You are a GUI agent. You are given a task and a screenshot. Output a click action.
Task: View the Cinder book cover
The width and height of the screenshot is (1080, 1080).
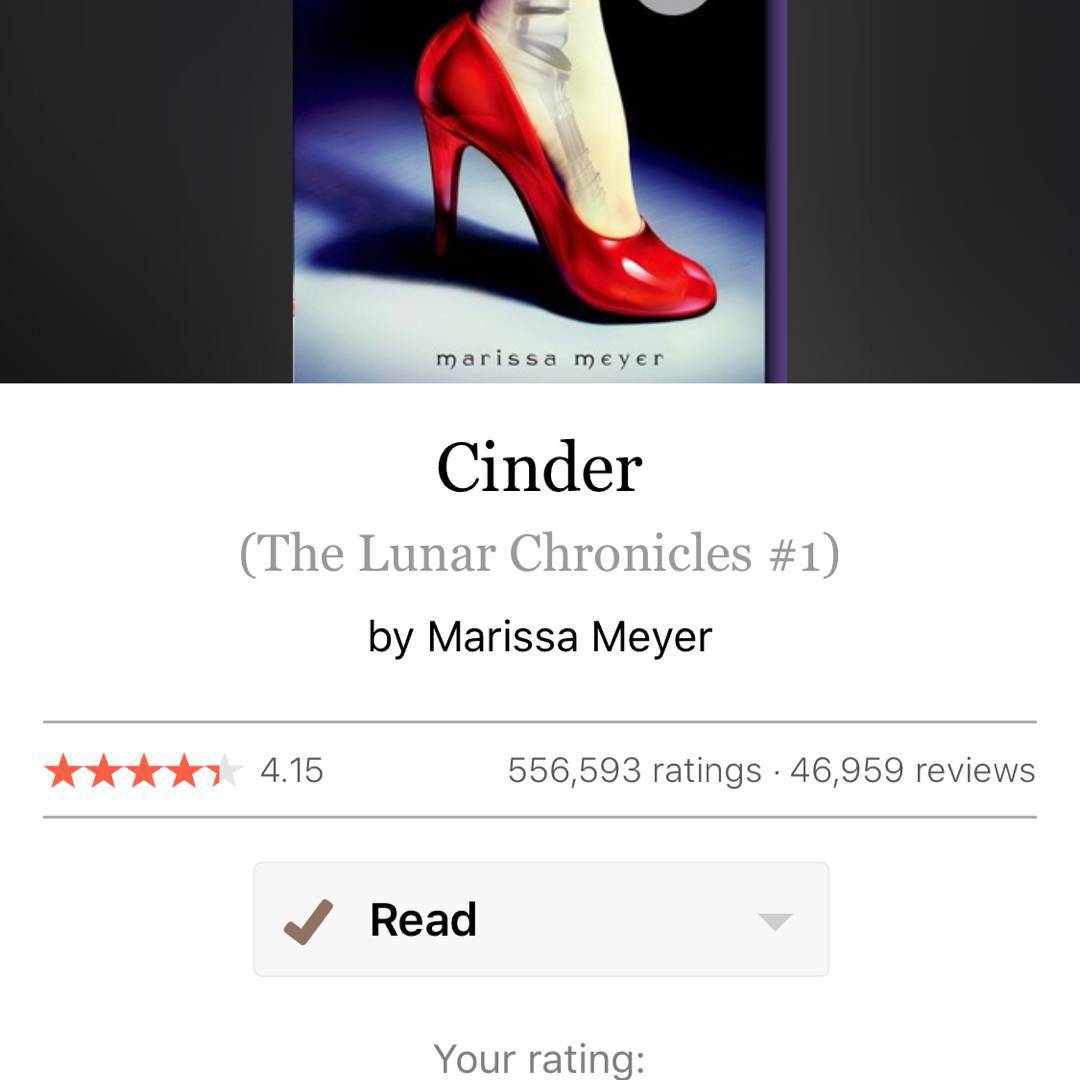[x=539, y=190]
